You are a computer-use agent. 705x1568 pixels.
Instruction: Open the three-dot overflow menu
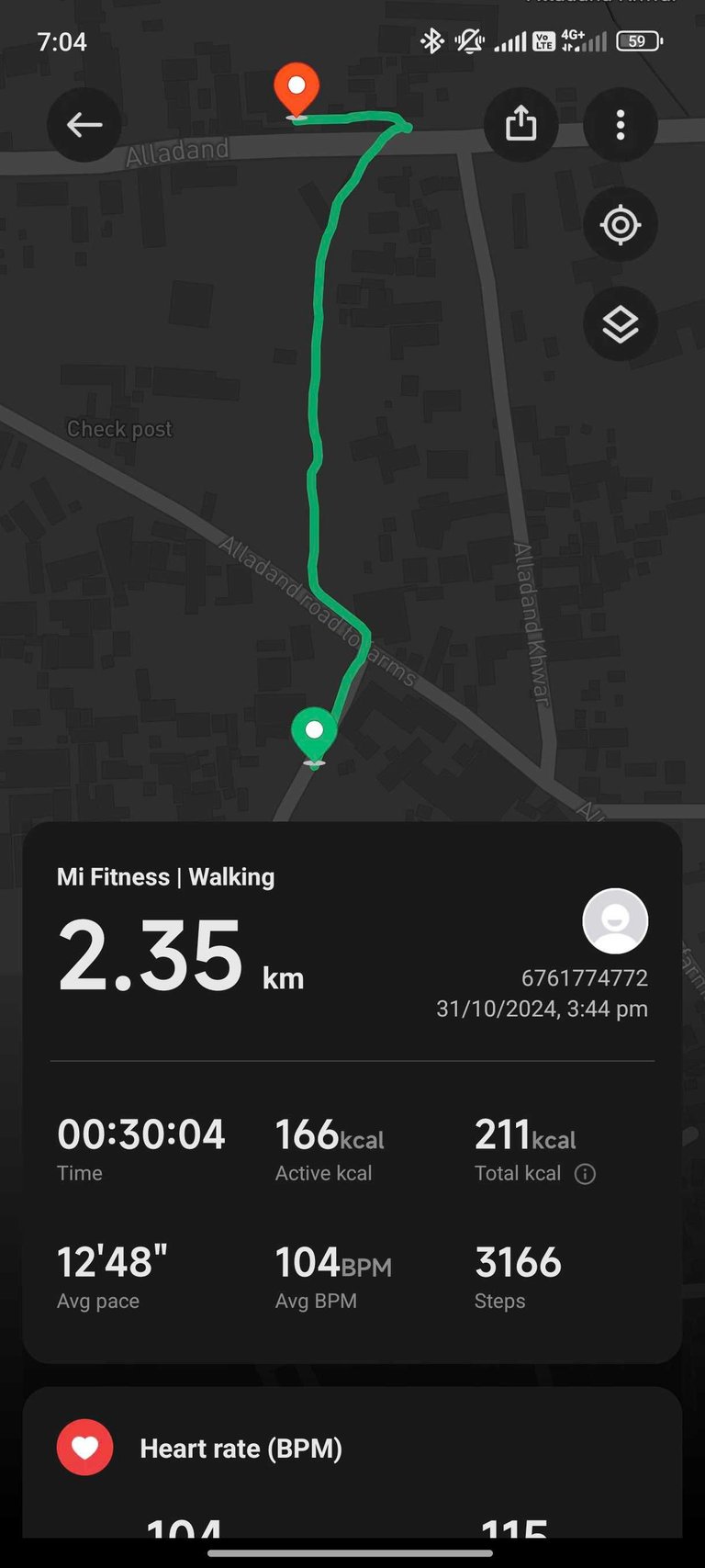[621, 125]
